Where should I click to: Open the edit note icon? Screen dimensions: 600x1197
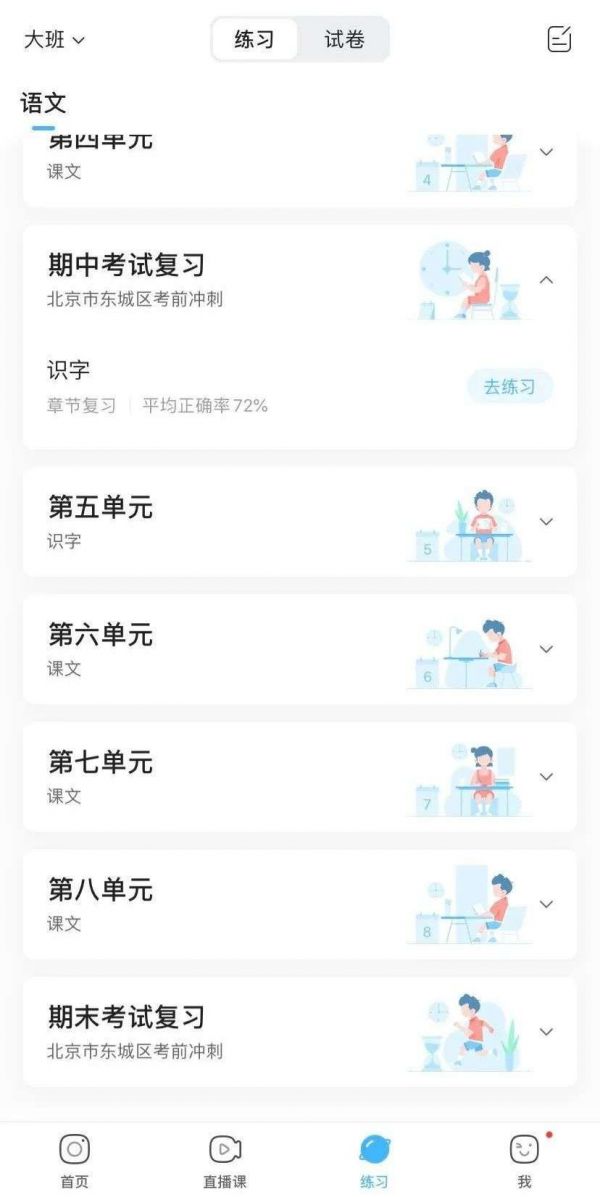(559, 39)
